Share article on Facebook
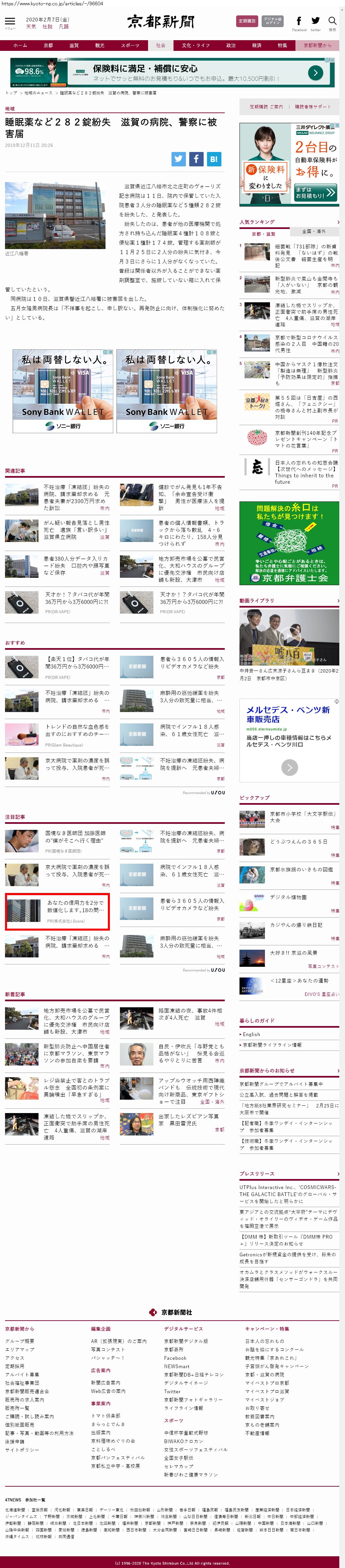 coord(196,159)
